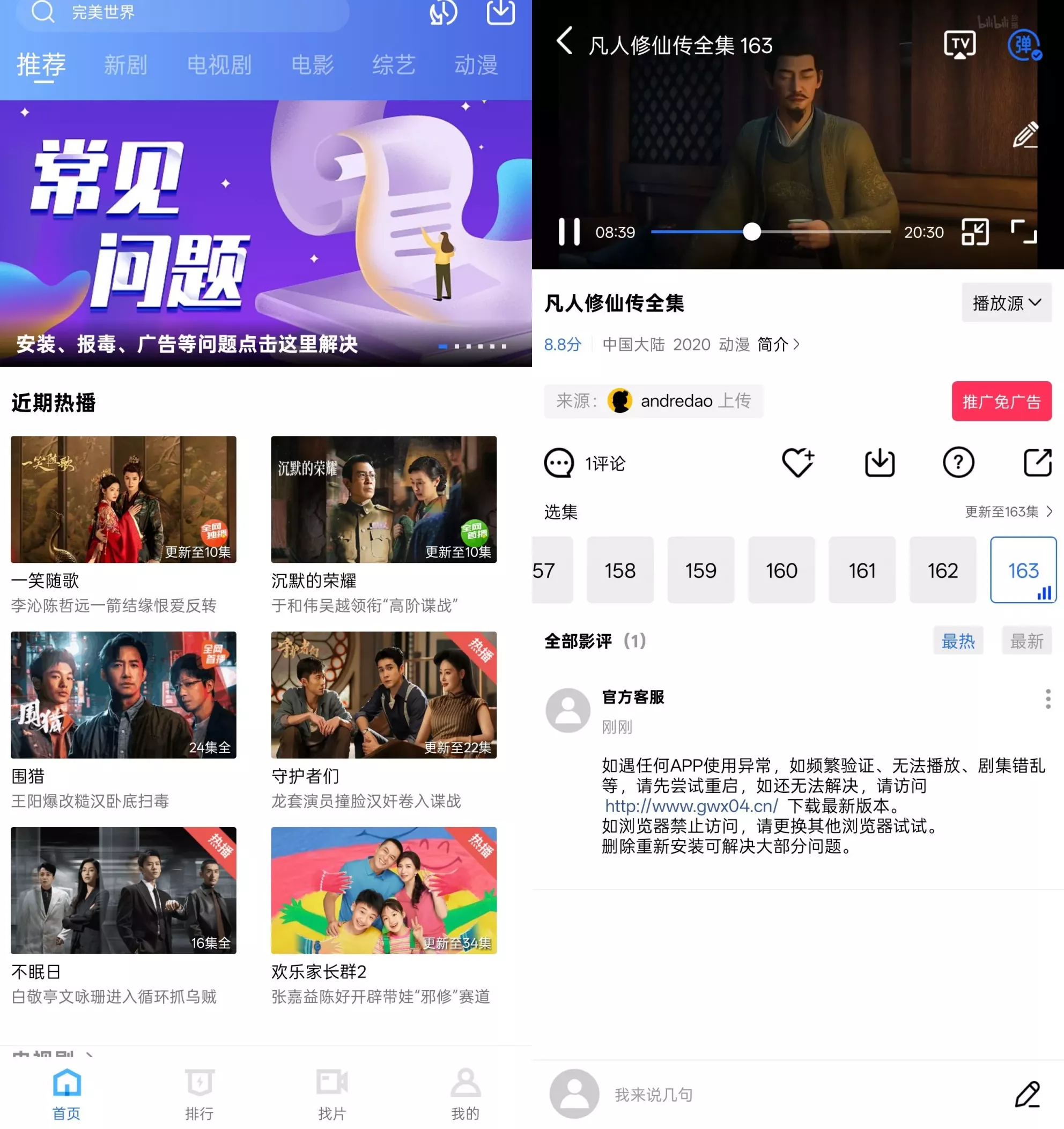Image resolution: width=1064 pixels, height=1129 pixels.
Task: Pause the playing video
Action: pyautogui.click(x=568, y=232)
